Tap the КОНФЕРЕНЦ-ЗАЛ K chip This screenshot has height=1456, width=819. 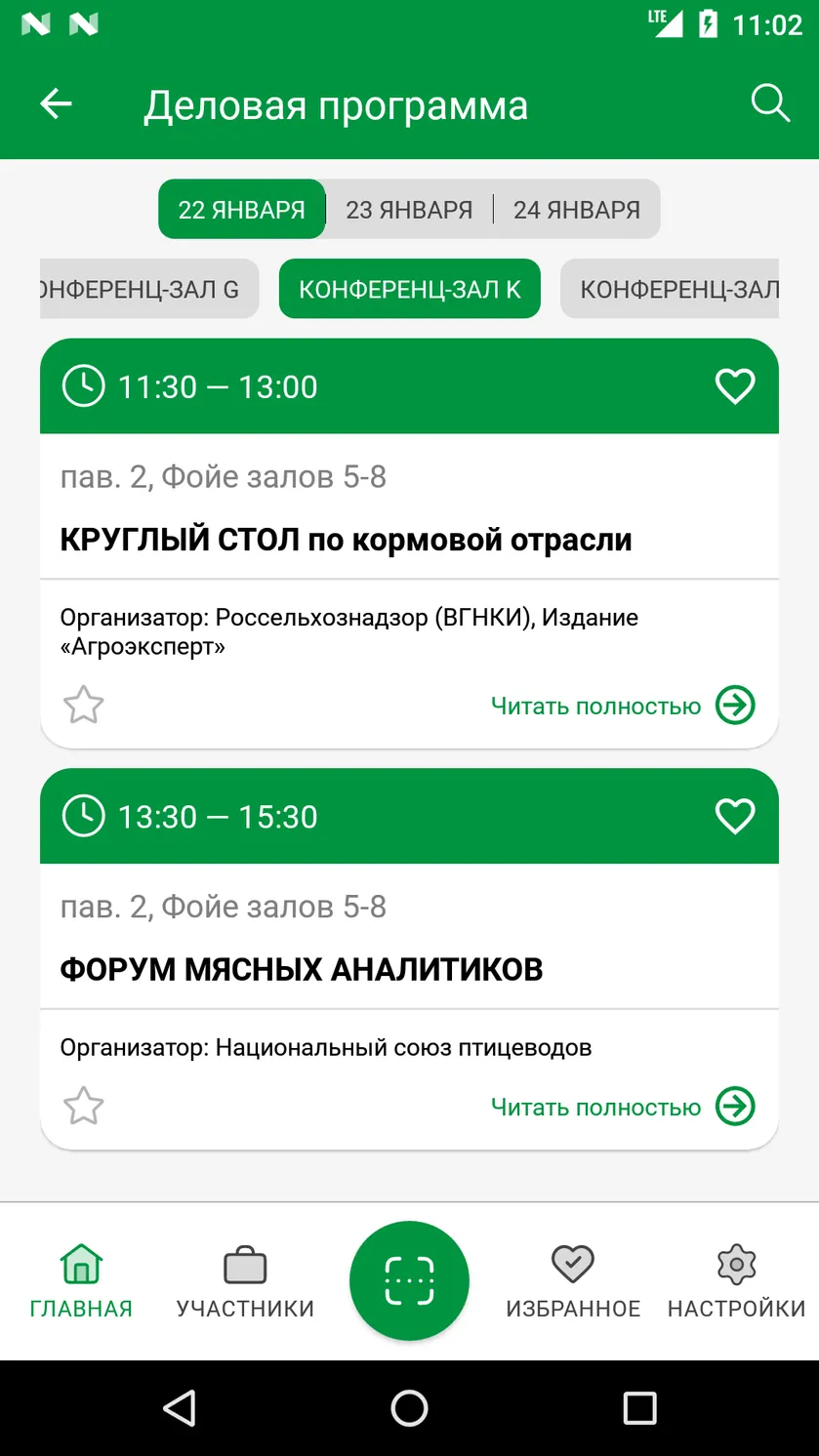pyautogui.click(x=410, y=289)
